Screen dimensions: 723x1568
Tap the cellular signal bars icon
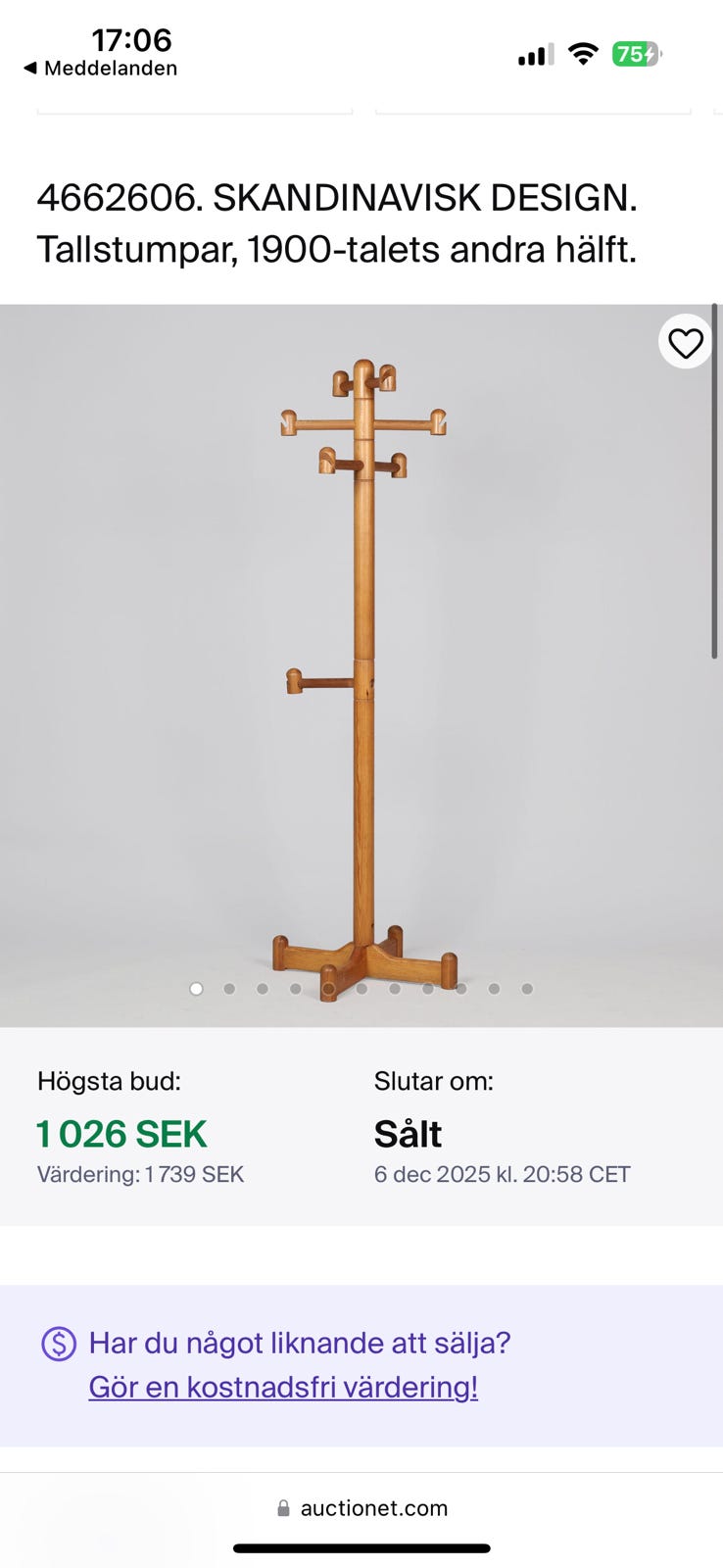point(534,54)
